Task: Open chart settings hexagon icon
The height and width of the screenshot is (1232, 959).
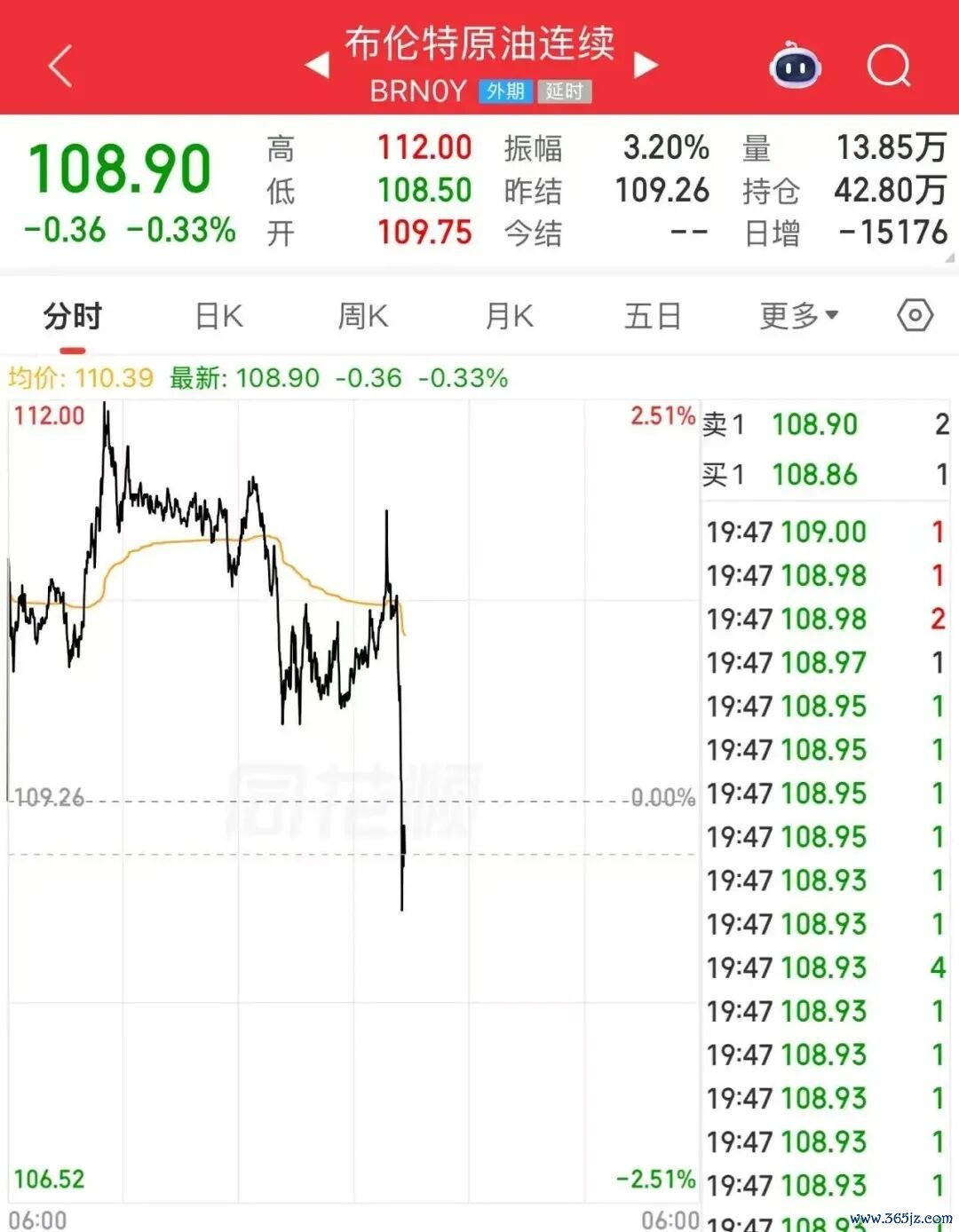Action: coord(915,315)
